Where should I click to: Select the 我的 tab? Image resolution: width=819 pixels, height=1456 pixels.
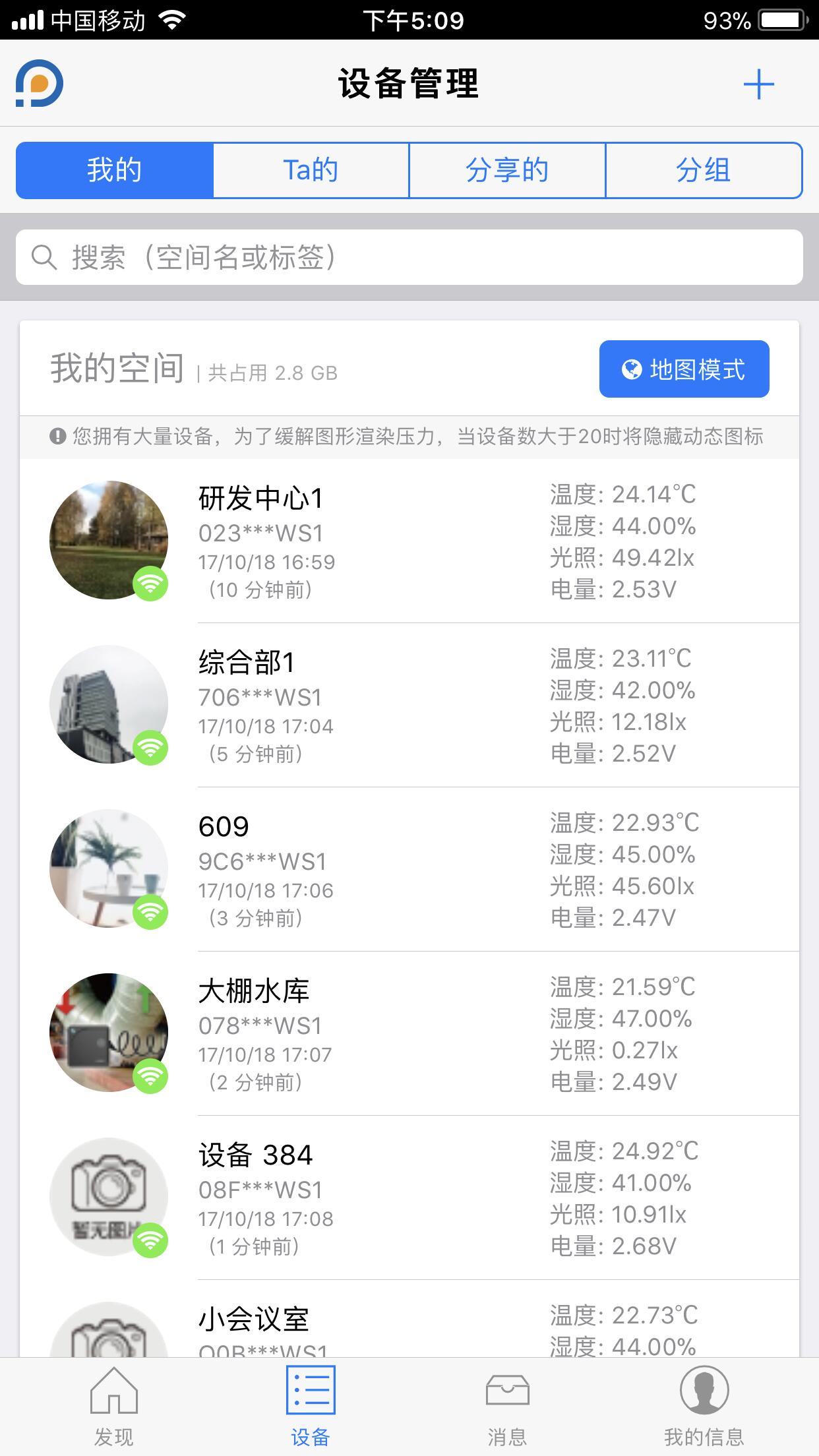(x=115, y=170)
